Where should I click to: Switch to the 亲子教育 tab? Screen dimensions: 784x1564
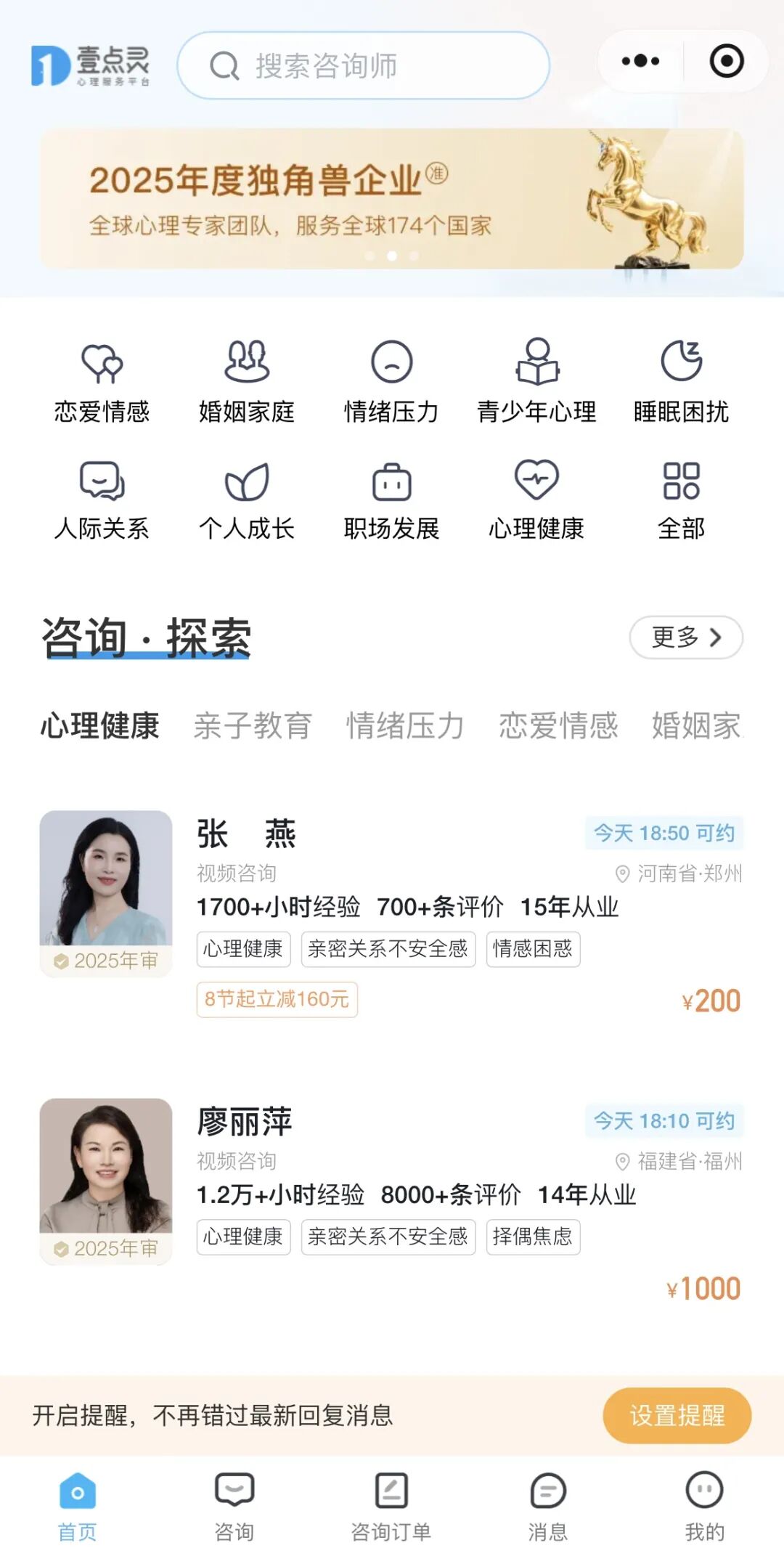click(253, 725)
